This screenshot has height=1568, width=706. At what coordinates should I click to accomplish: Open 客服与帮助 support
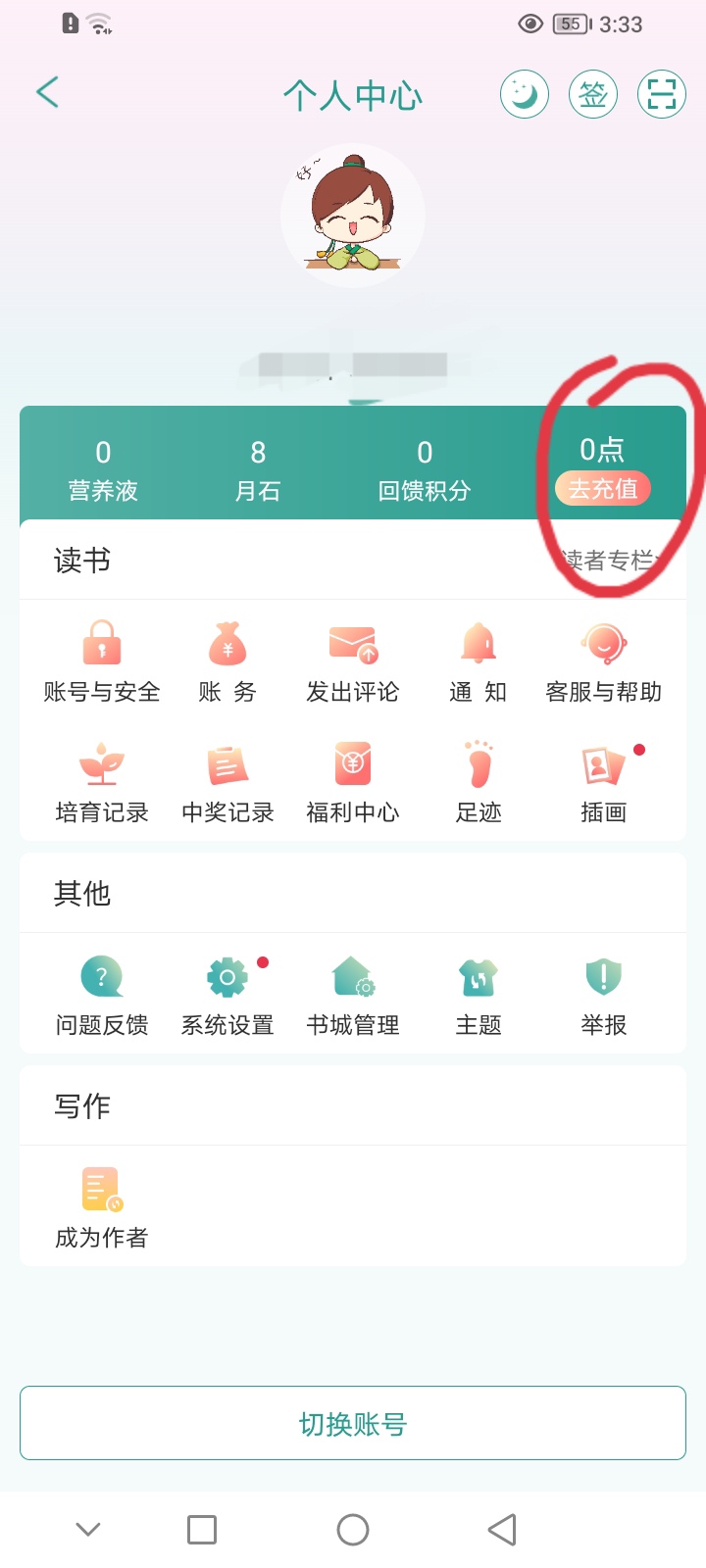point(604,662)
